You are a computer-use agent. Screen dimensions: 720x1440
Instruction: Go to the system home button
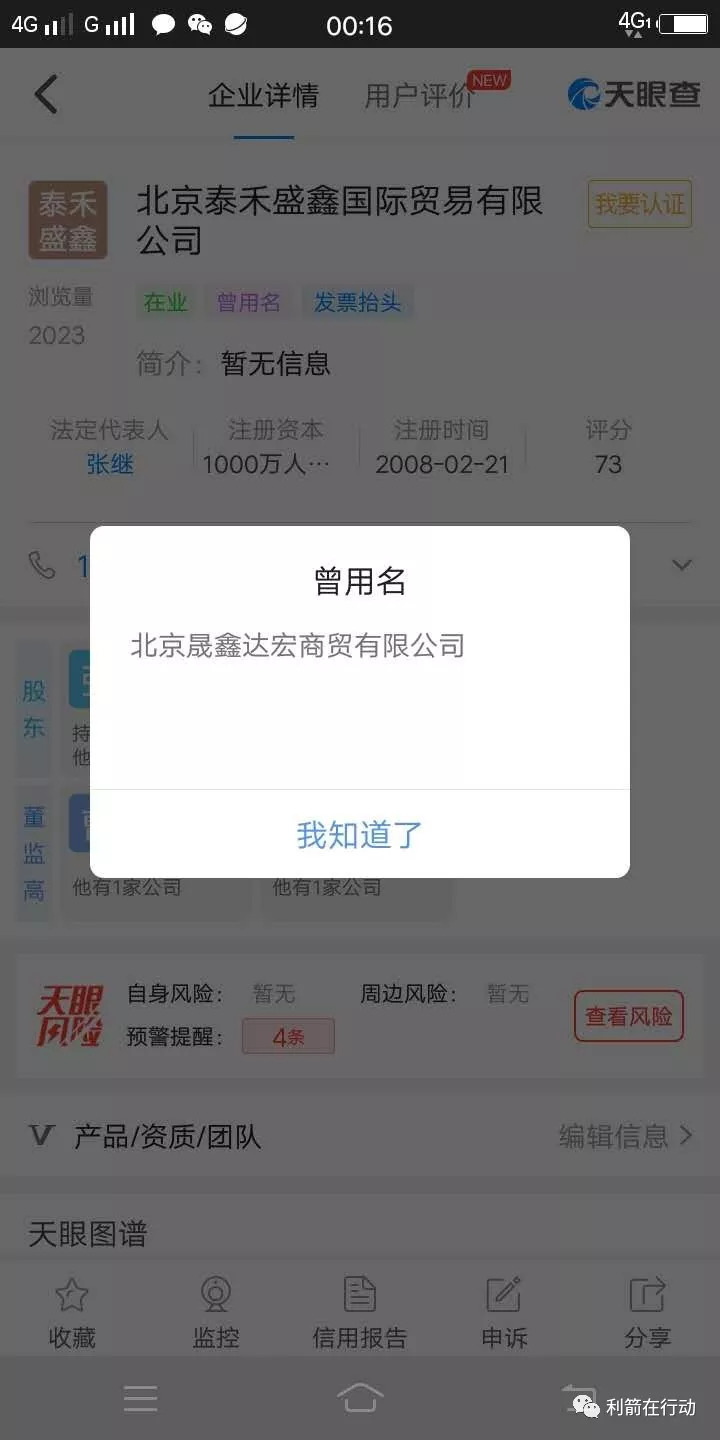click(x=359, y=1397)
